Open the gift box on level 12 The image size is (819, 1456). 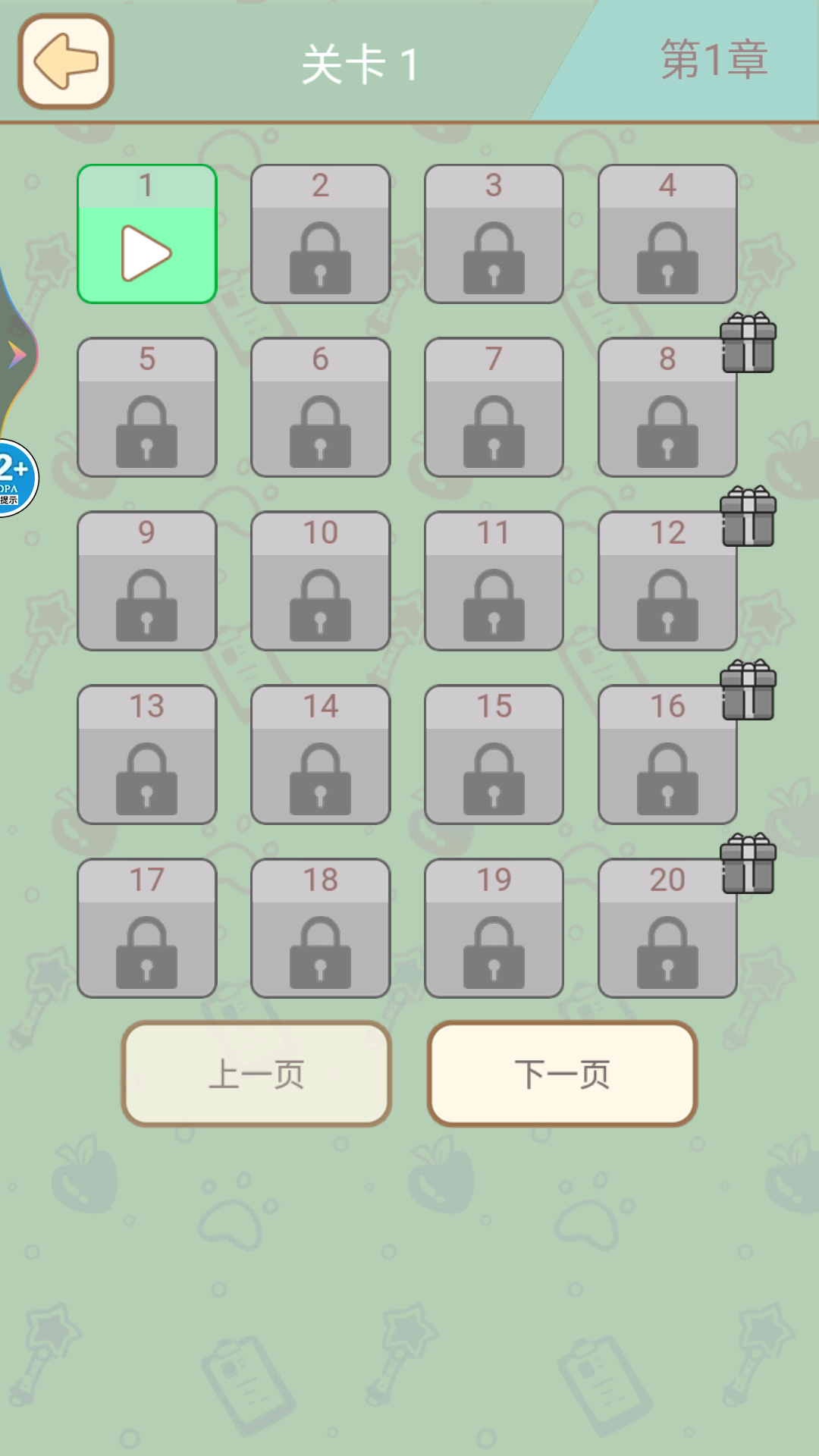click(748, 516)
